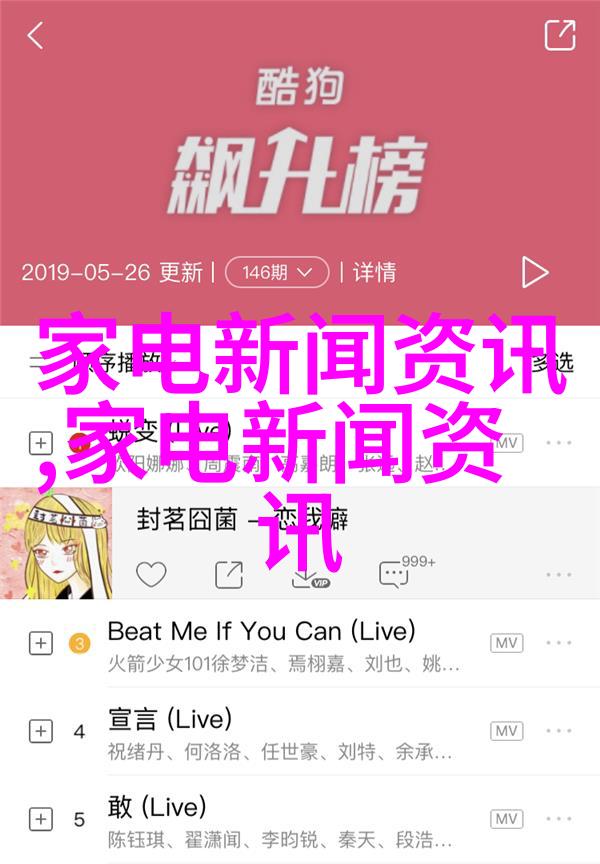Open more options for 宣言 (Live)
This screenshot has height=864, width=600.
[x=559, y=731]
